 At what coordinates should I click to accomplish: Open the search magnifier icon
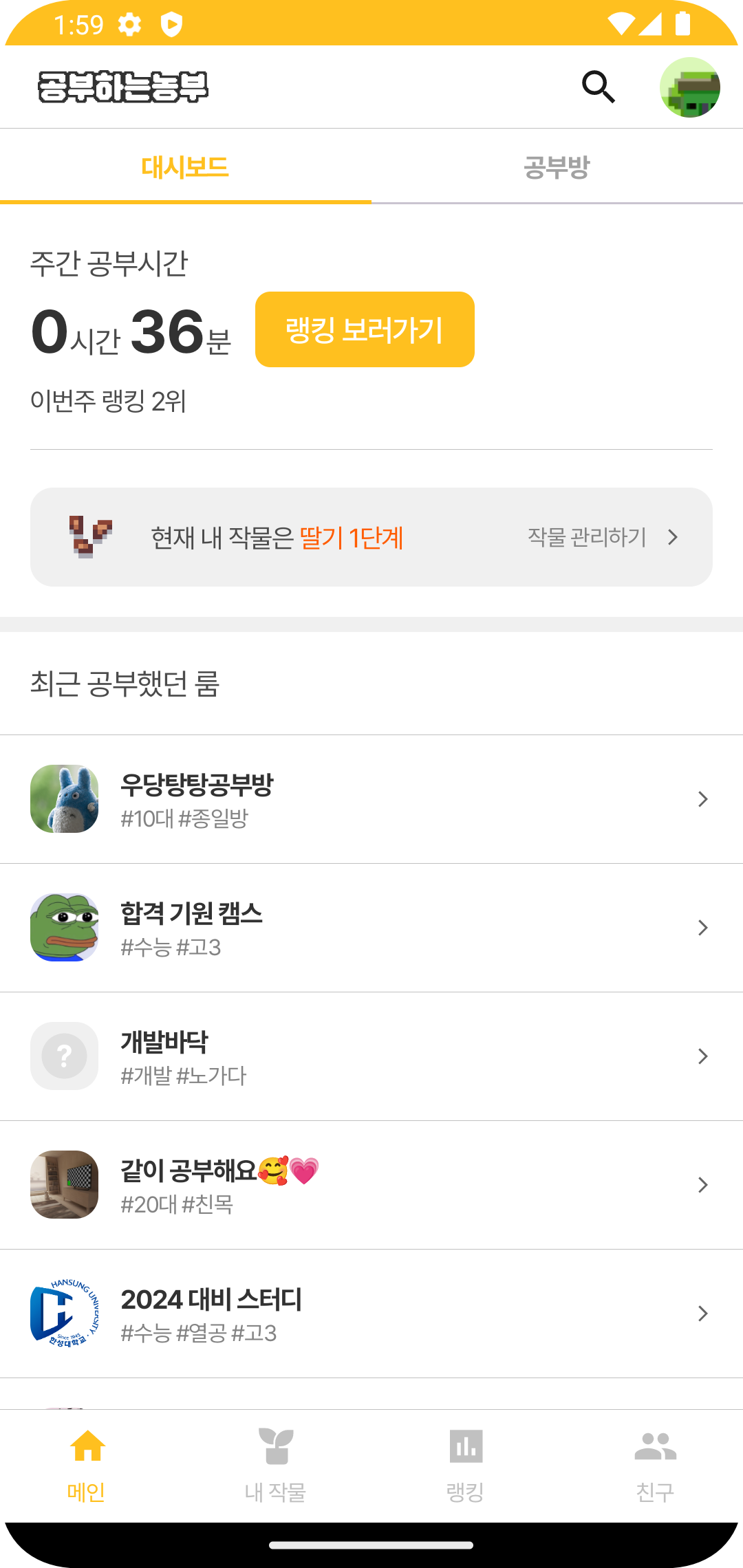coord(599,87)
